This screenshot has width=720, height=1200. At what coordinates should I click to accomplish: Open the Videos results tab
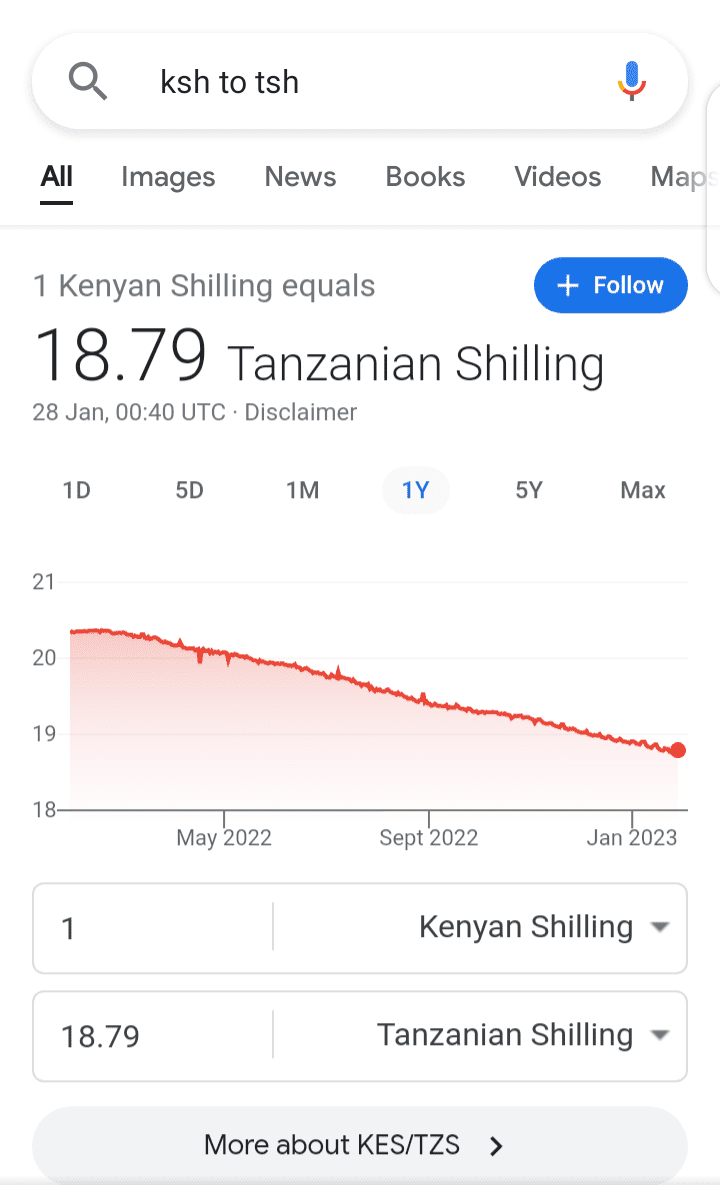[557, 177]
